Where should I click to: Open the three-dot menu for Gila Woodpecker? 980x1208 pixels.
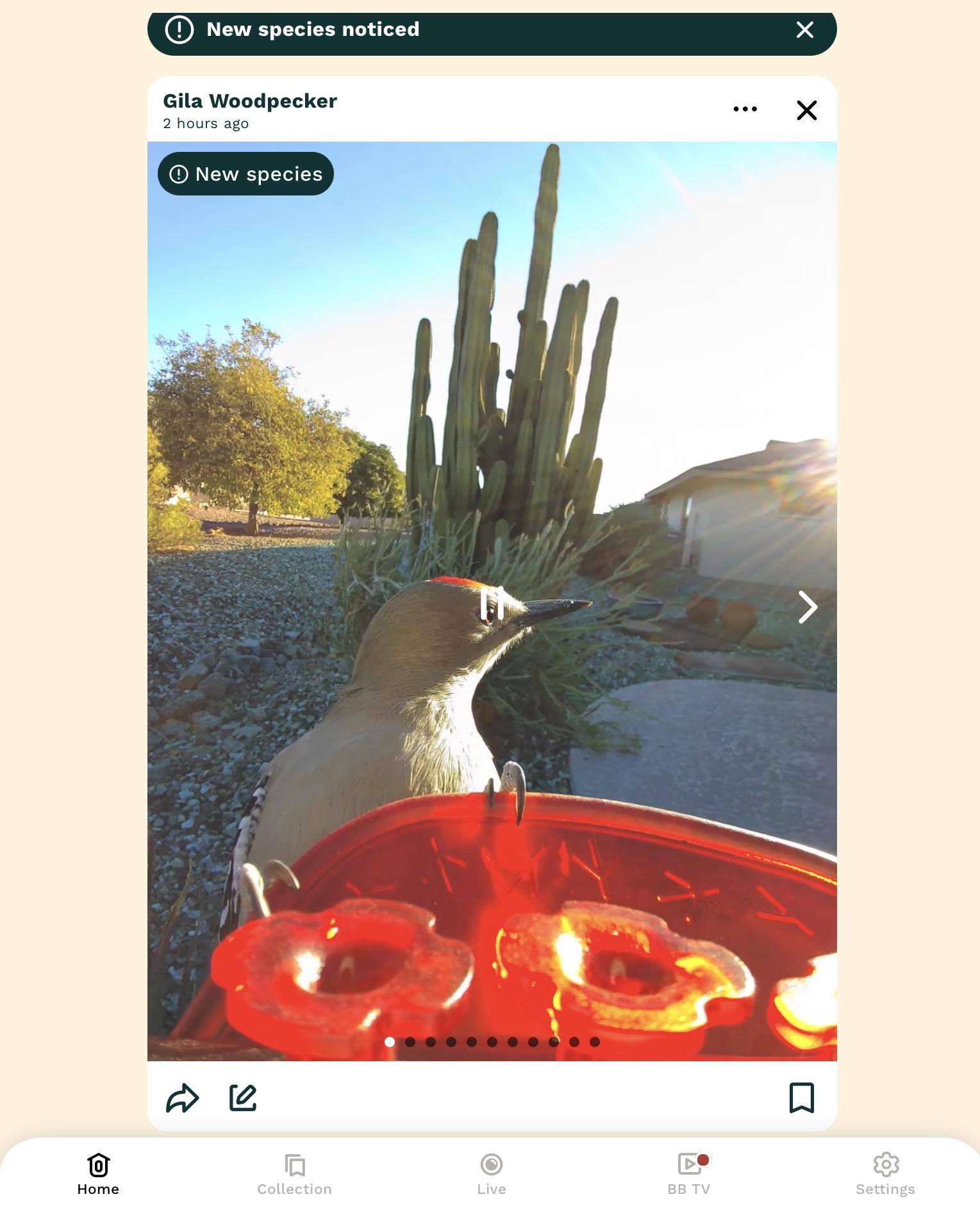[x=745, y=110]
